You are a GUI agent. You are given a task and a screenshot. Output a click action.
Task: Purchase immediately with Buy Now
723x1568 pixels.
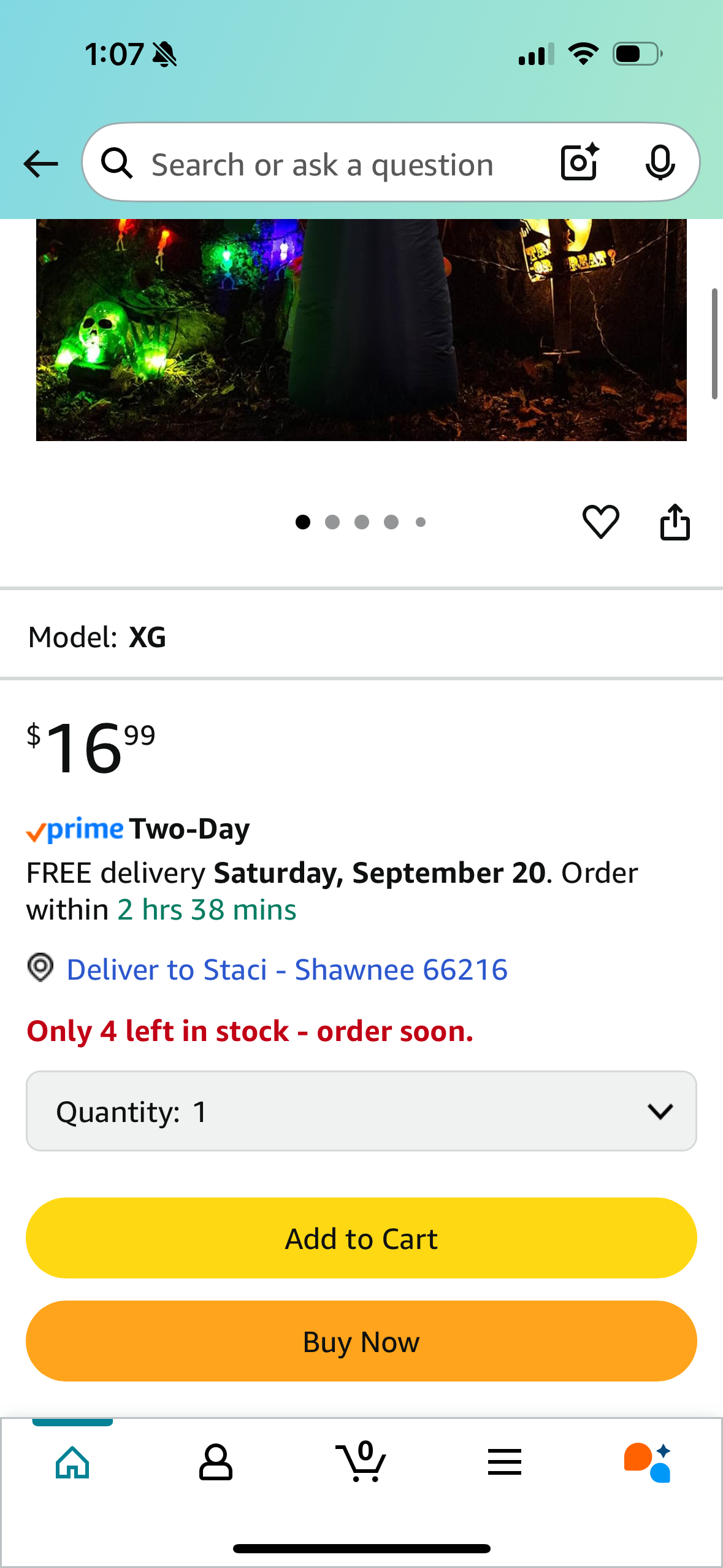pos(361,1341)
